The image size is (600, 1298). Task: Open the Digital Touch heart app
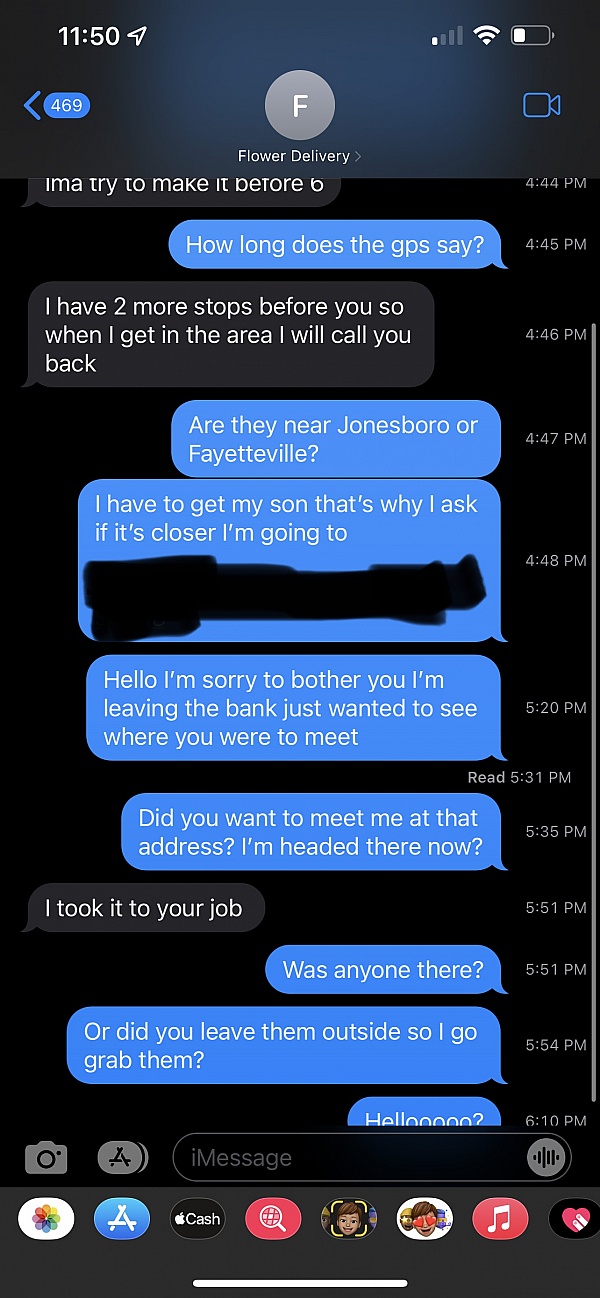coord(574,1219)
